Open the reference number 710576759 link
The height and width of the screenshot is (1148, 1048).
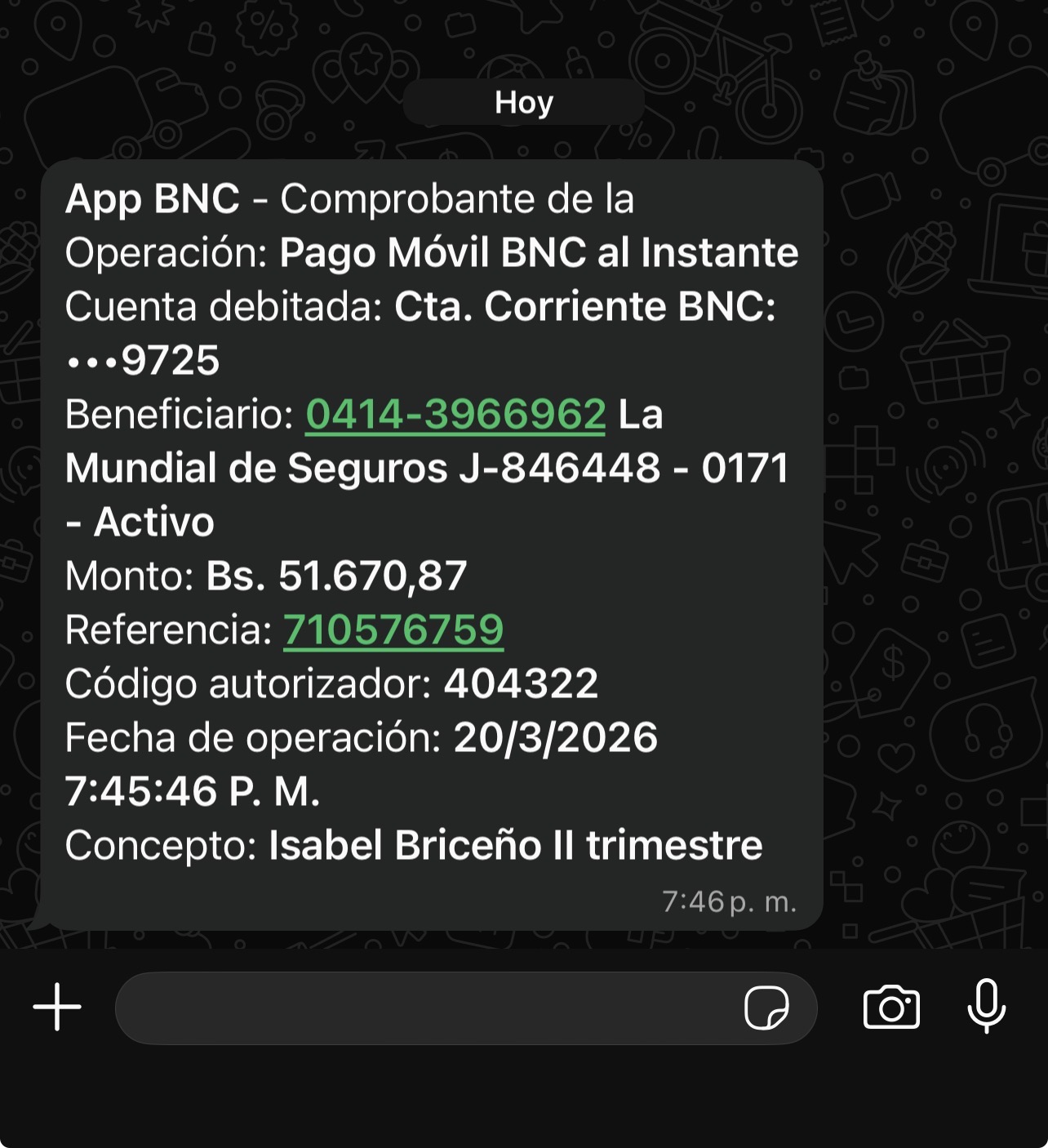point(393,630)
